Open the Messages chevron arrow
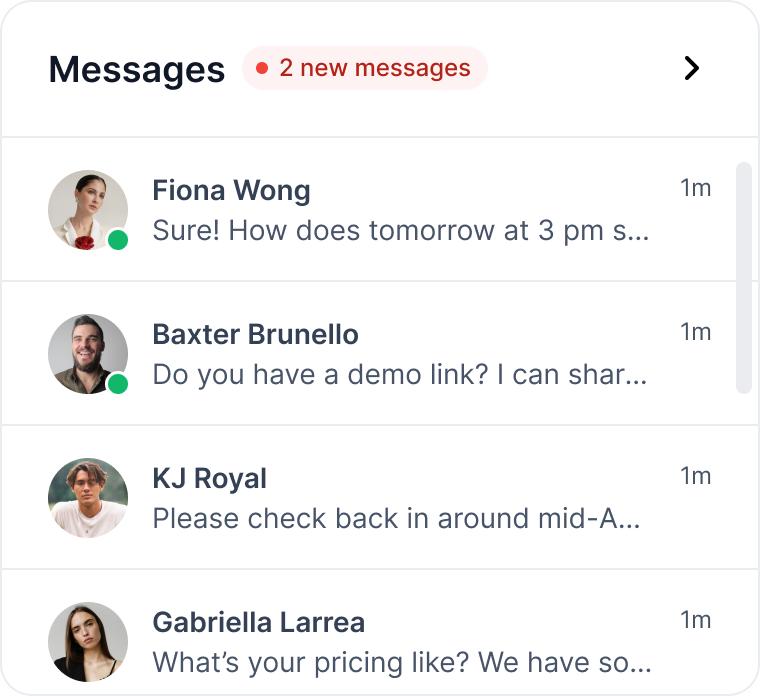 point(691,68)
